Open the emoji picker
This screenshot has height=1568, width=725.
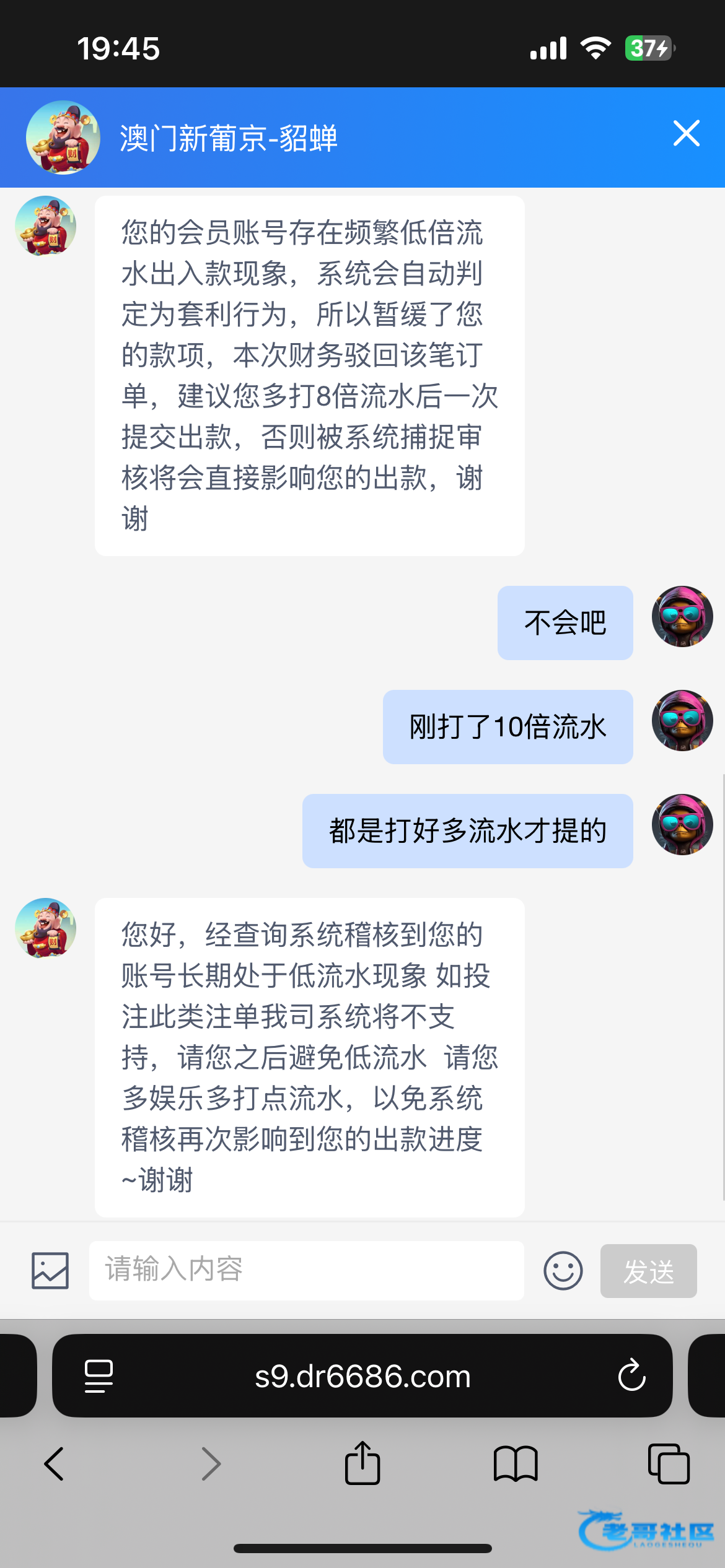(x=563, y=1271)
